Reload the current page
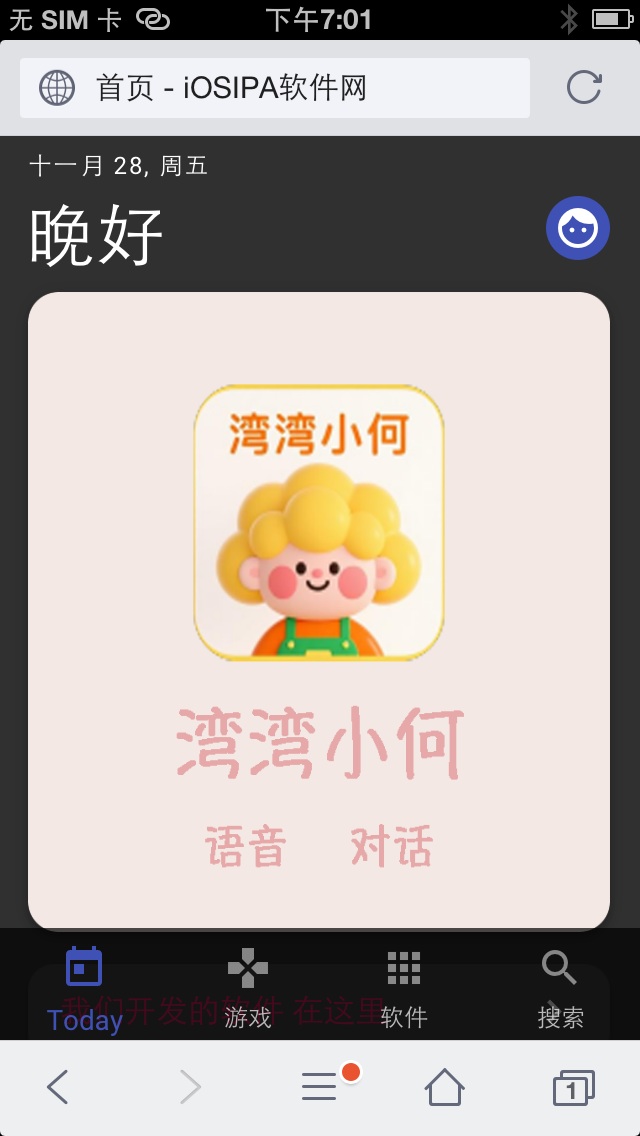The height and width of the screenshot is (1136, 640). click(584, 88)
